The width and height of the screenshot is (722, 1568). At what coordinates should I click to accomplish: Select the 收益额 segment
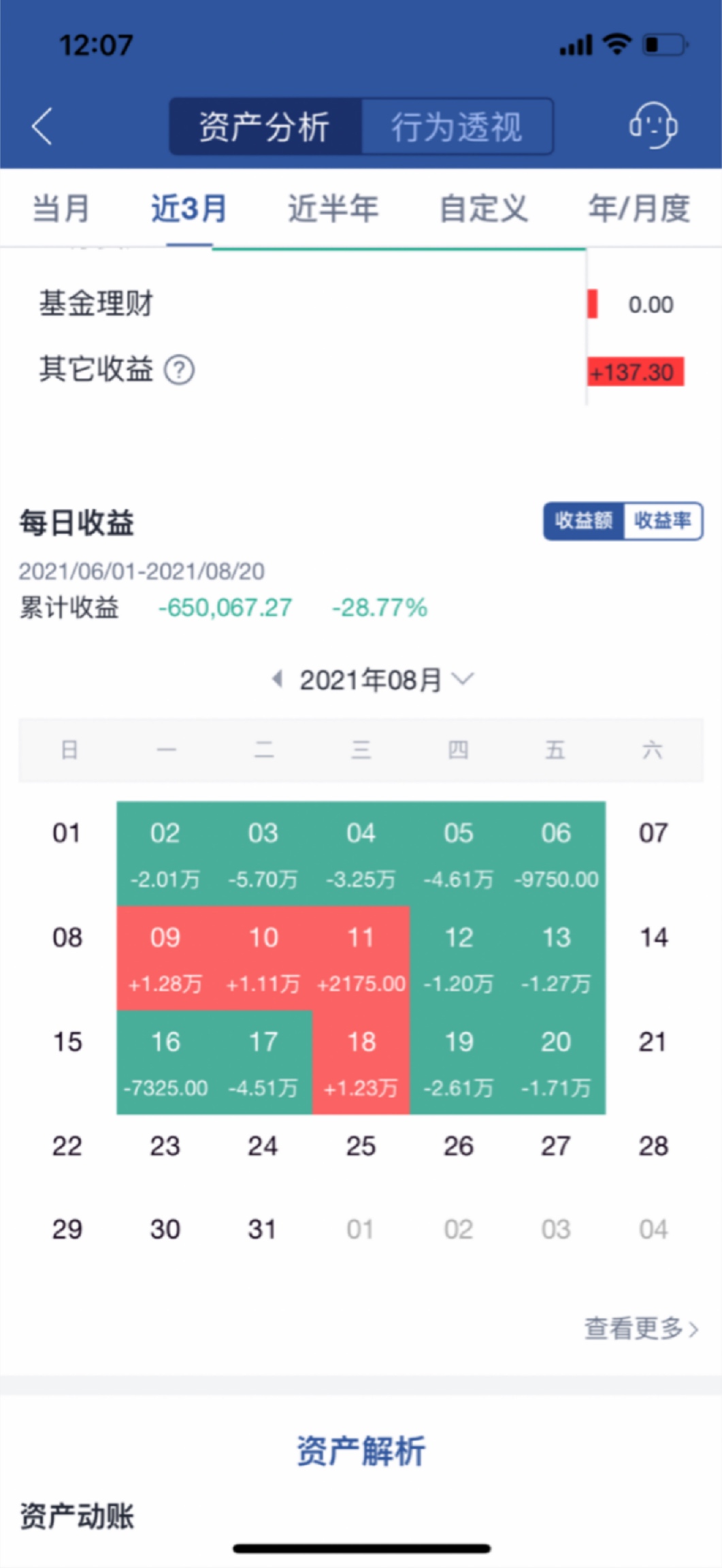(x=584, y=521)
